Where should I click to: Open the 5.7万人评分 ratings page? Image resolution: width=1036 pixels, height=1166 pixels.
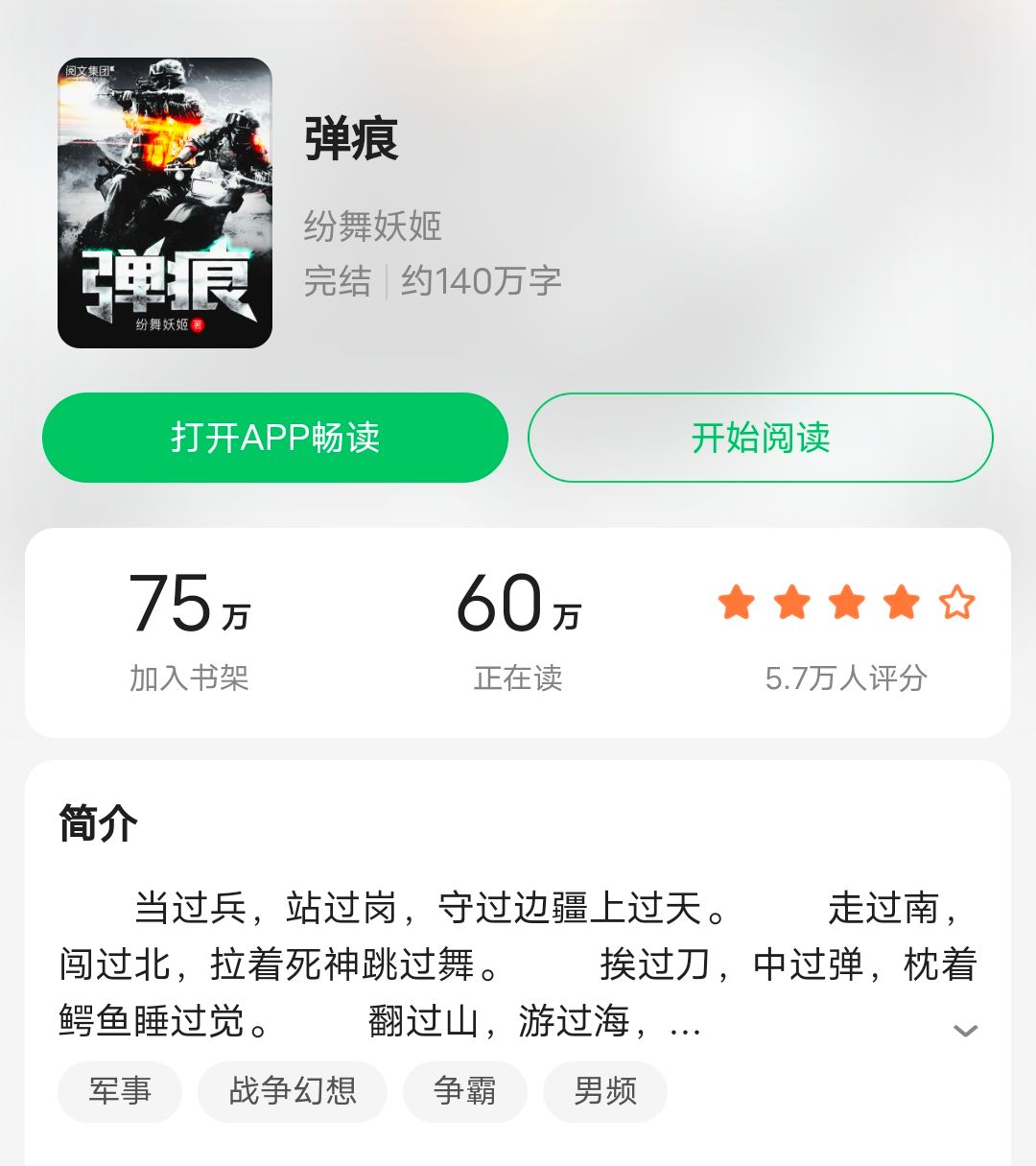click(x=845, y=678)
